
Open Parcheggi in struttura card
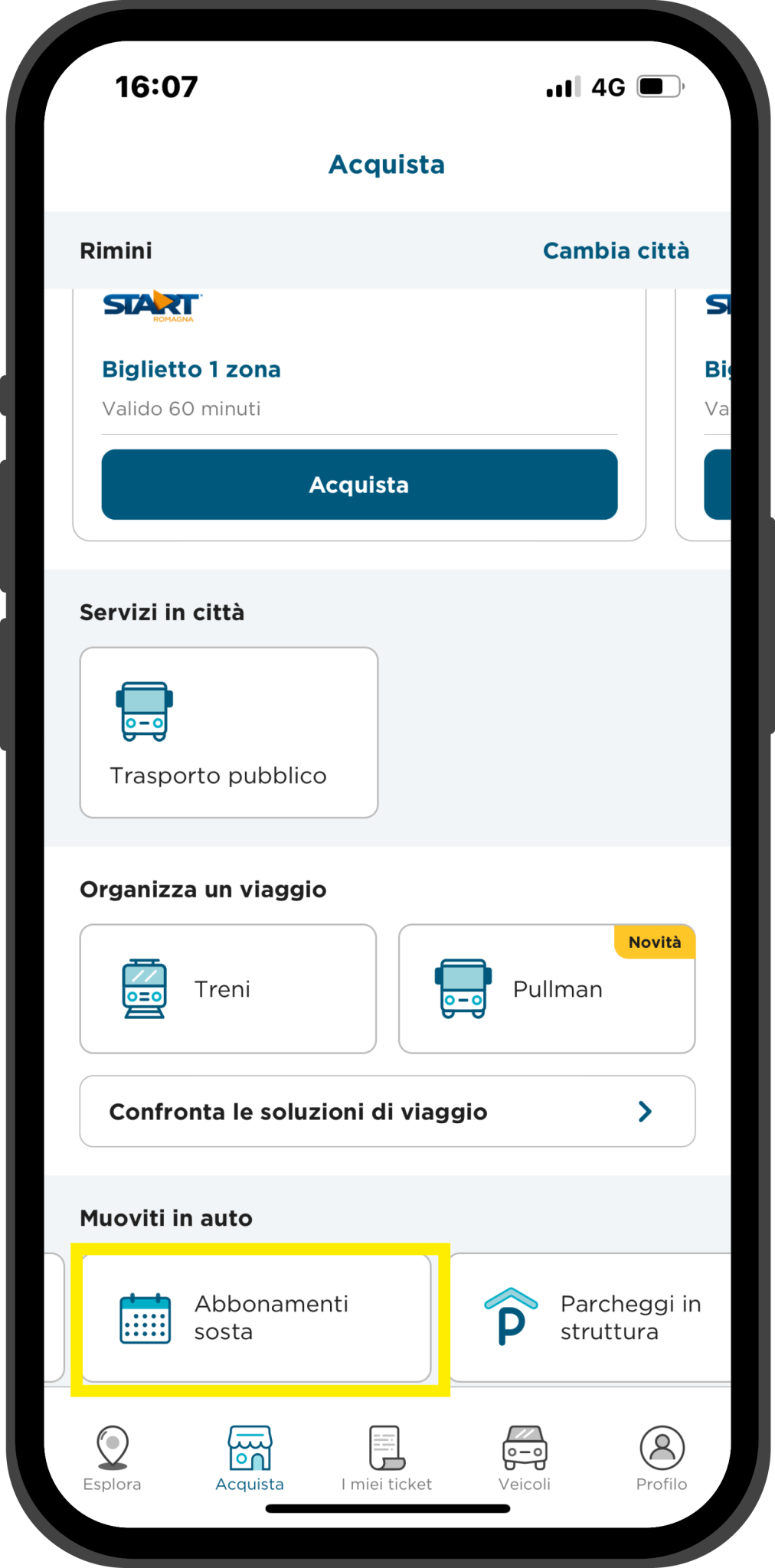tap(590, 1318)
